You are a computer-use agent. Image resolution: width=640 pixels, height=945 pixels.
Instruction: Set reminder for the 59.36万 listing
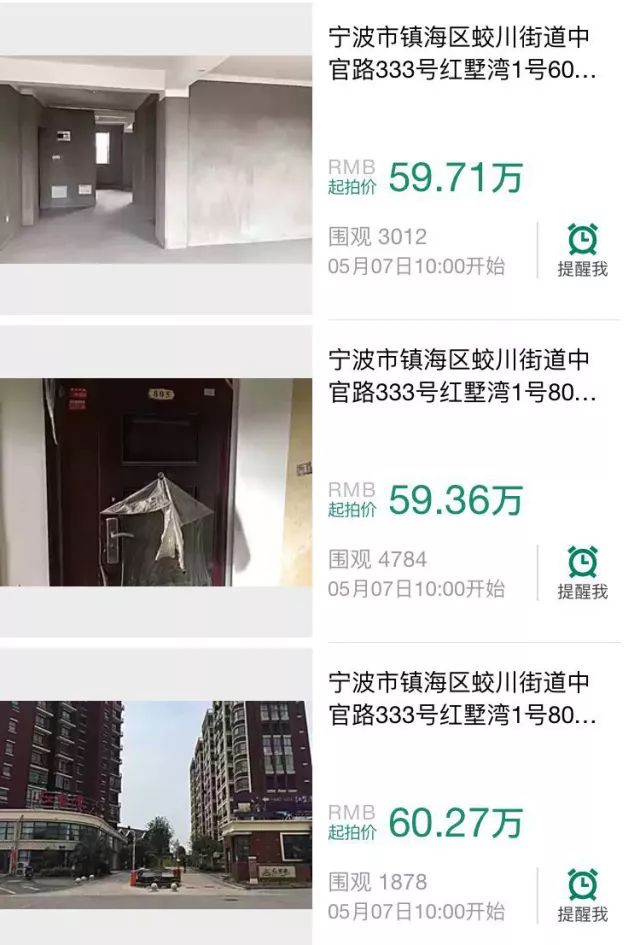582,572
